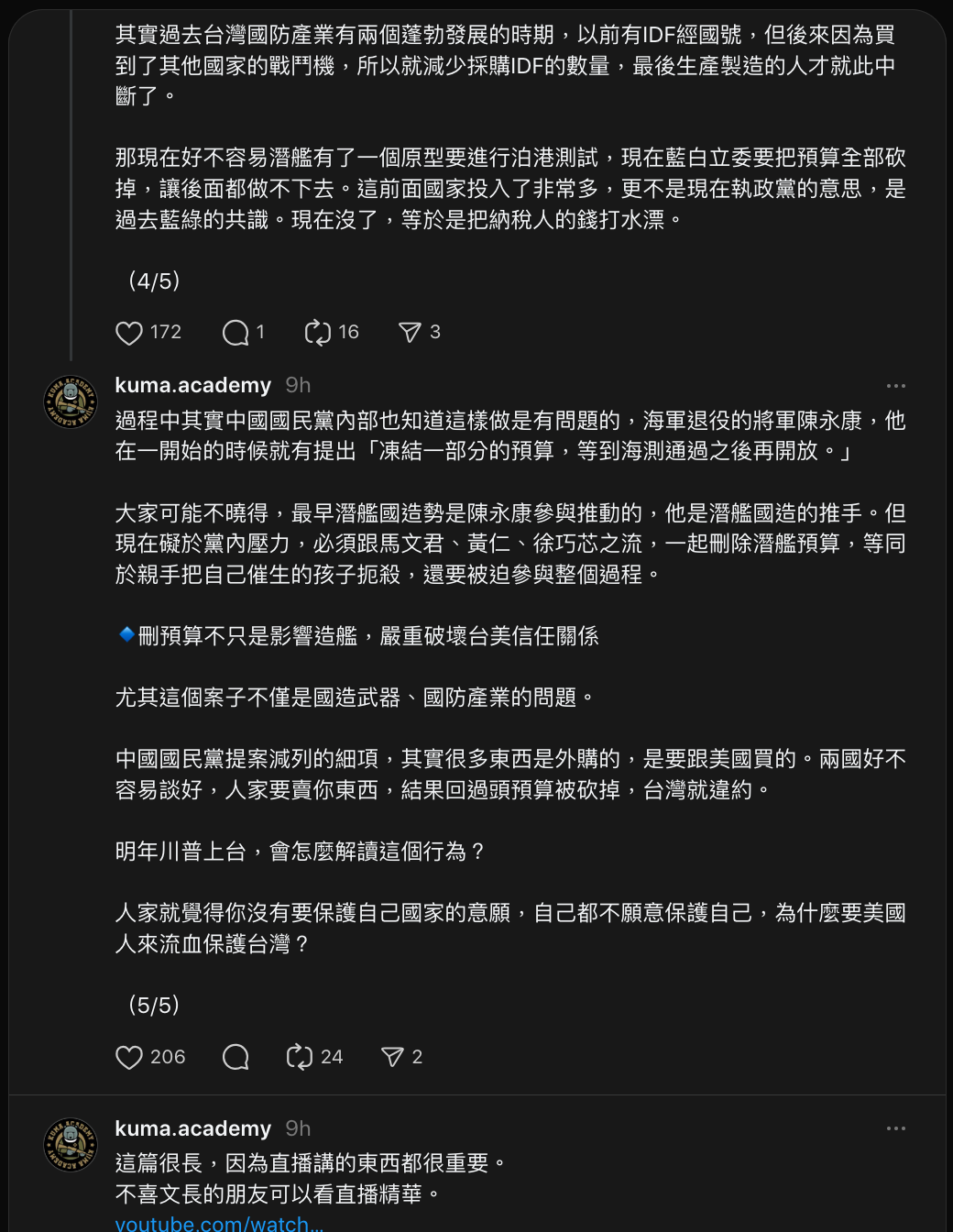This screenshot has width=953, height=1232.
Task: Repost the (4/5) post with 16 reposts
Action: tap(317, 333)
